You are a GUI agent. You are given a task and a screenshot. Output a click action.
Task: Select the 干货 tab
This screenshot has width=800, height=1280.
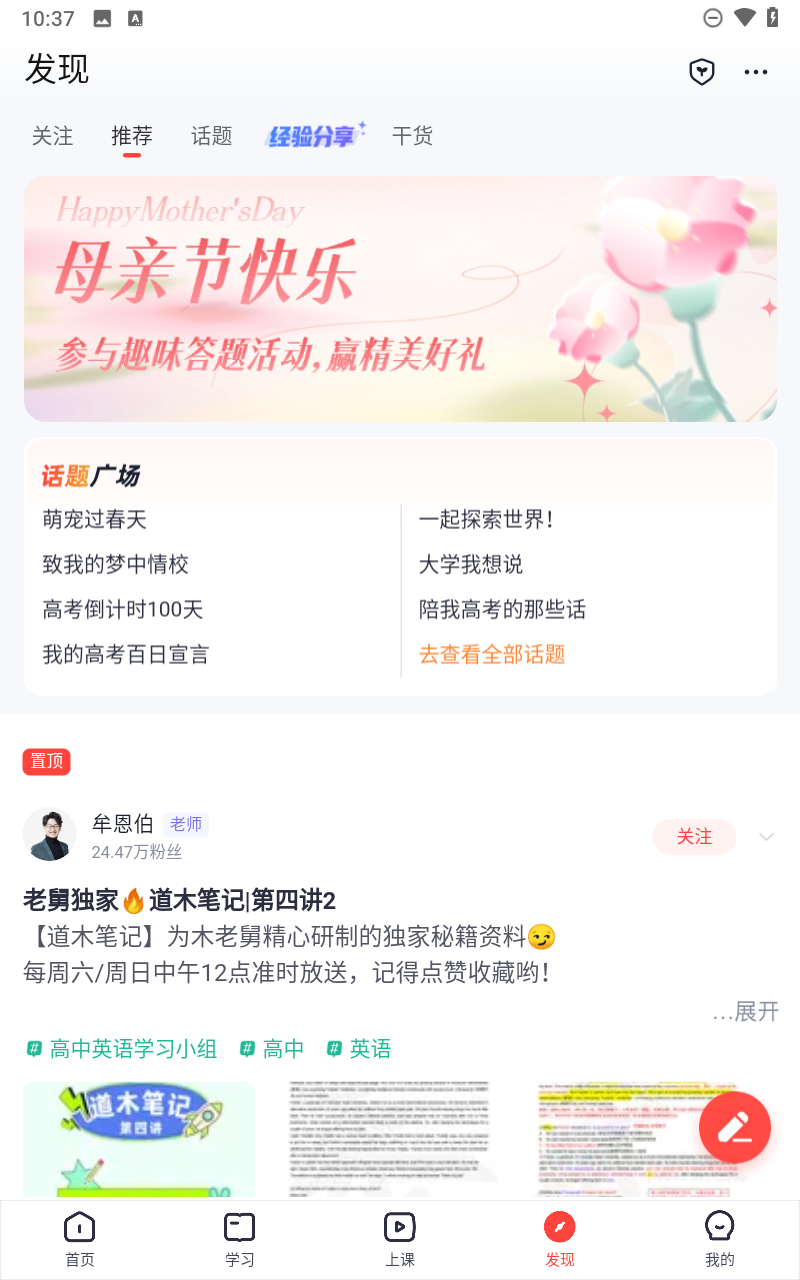click(412, 136)
